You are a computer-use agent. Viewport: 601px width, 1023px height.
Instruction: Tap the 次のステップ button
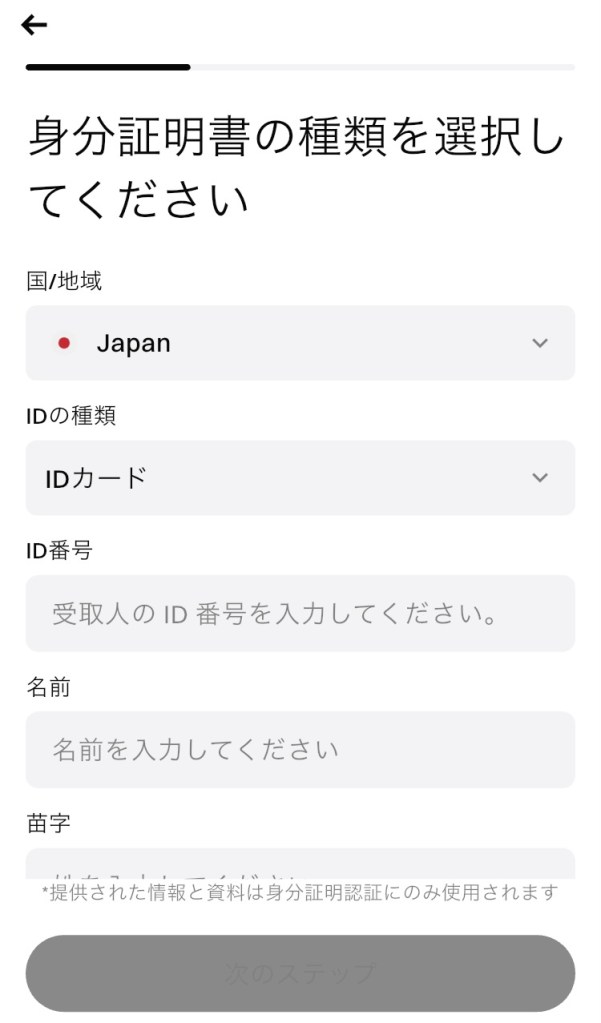pyautogui.click(x=300, y=973)
